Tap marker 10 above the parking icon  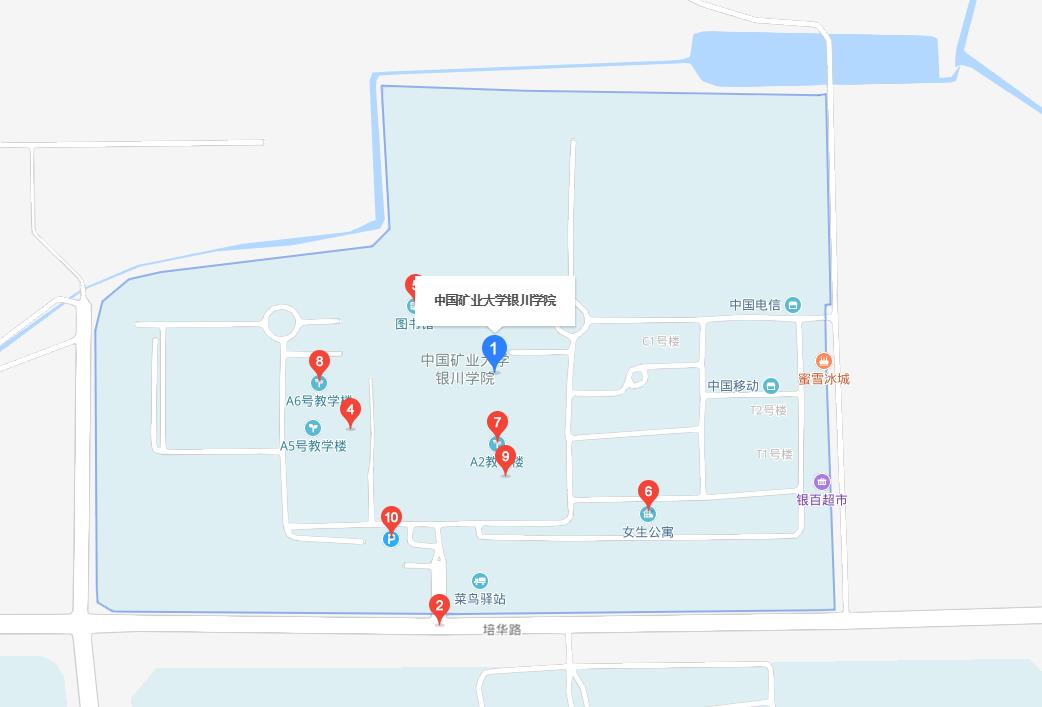(391, 518)
